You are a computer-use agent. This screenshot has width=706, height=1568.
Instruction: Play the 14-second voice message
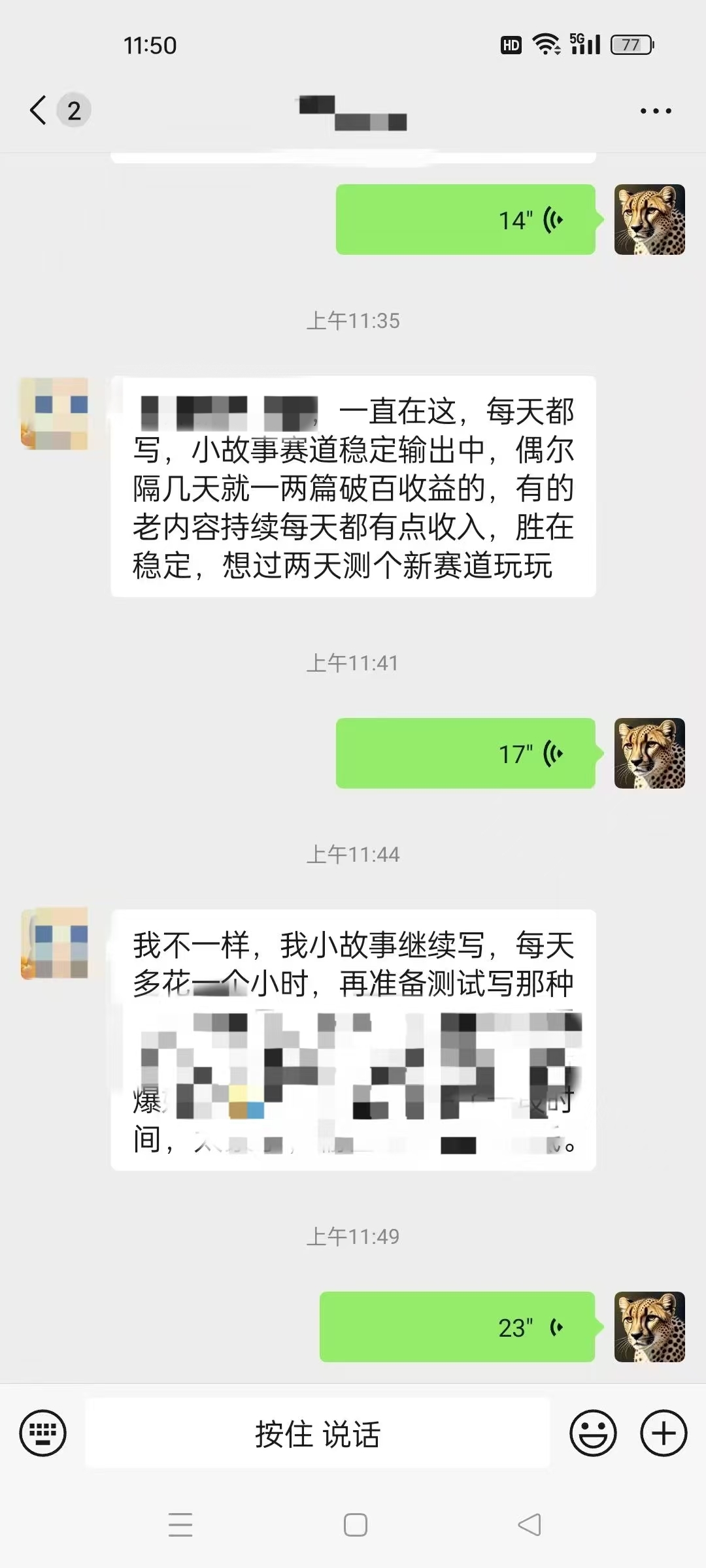(x=465, y=220)
